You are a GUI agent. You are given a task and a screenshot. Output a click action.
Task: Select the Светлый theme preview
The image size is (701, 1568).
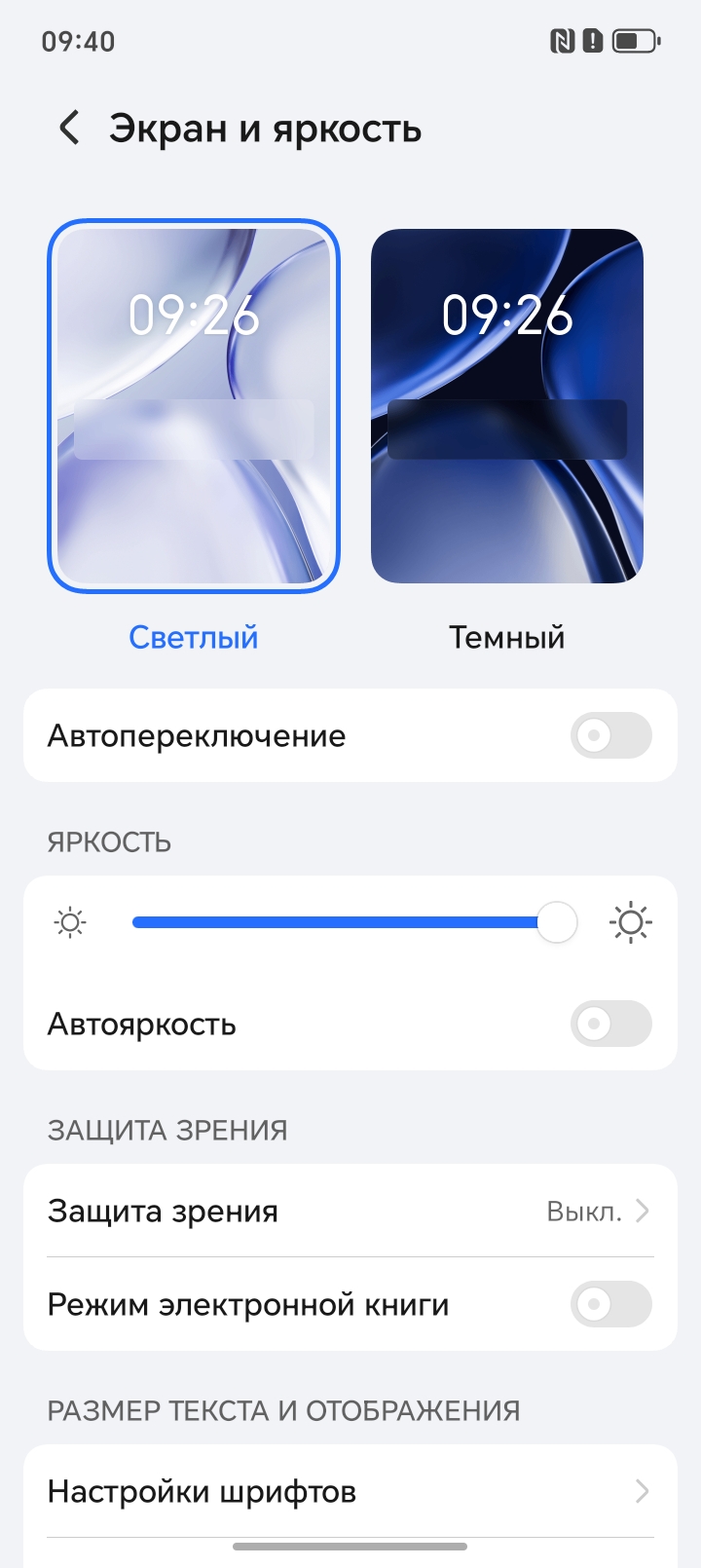pos(194,406)
